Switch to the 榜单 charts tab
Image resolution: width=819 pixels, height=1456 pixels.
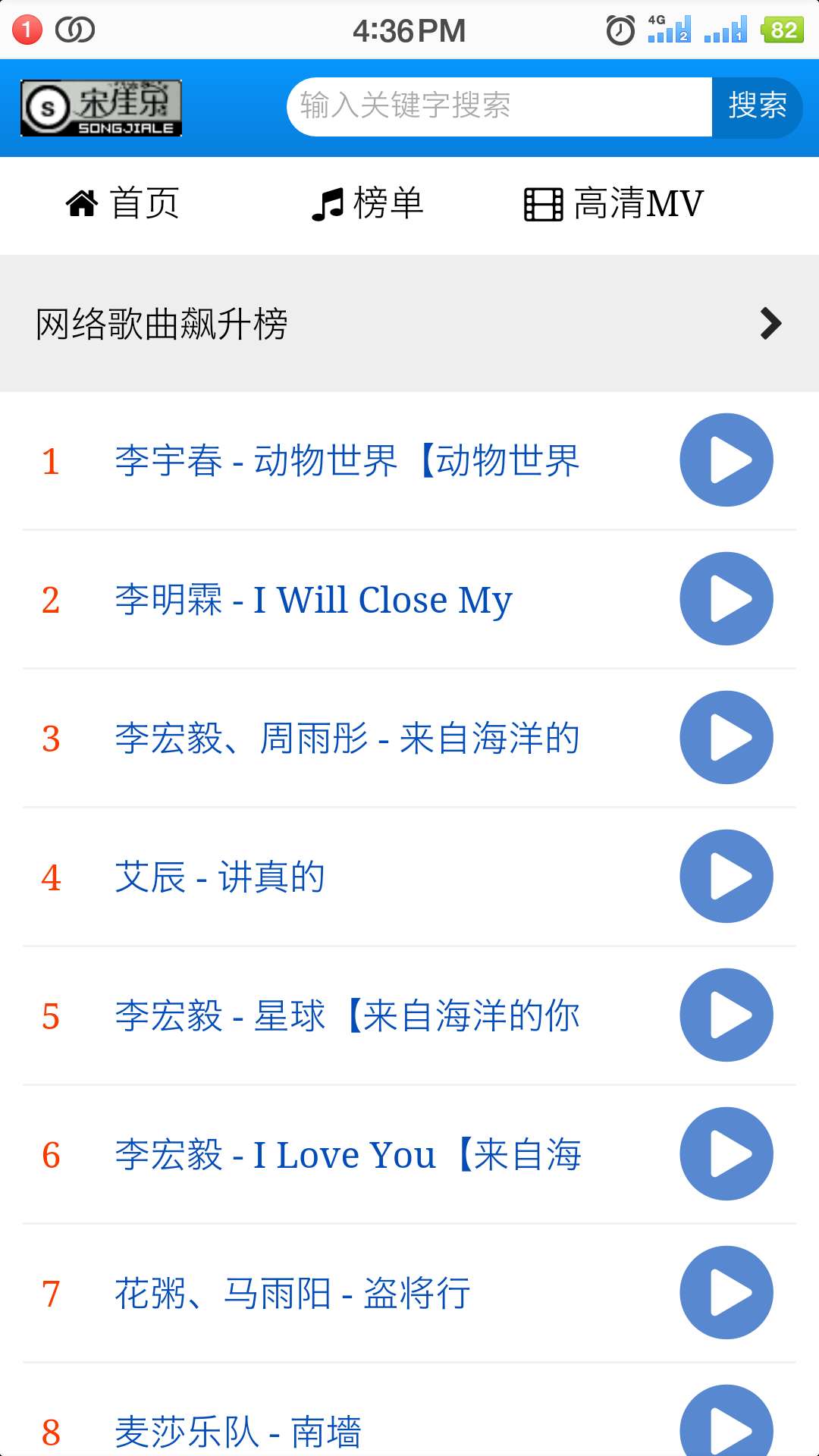pyautogui.click(x=368, y=203)
